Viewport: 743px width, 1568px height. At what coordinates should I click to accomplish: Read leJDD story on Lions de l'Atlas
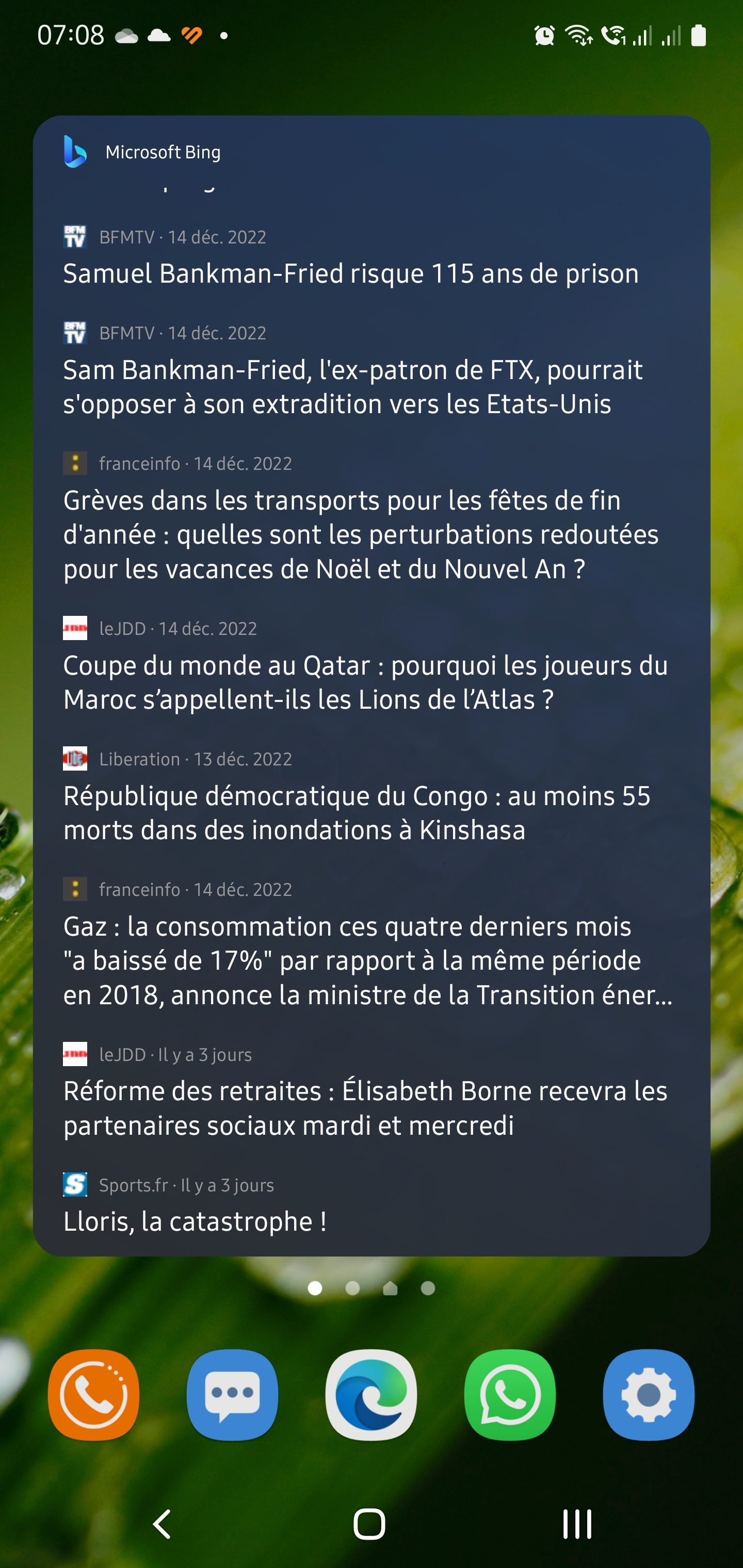point(365,682)
